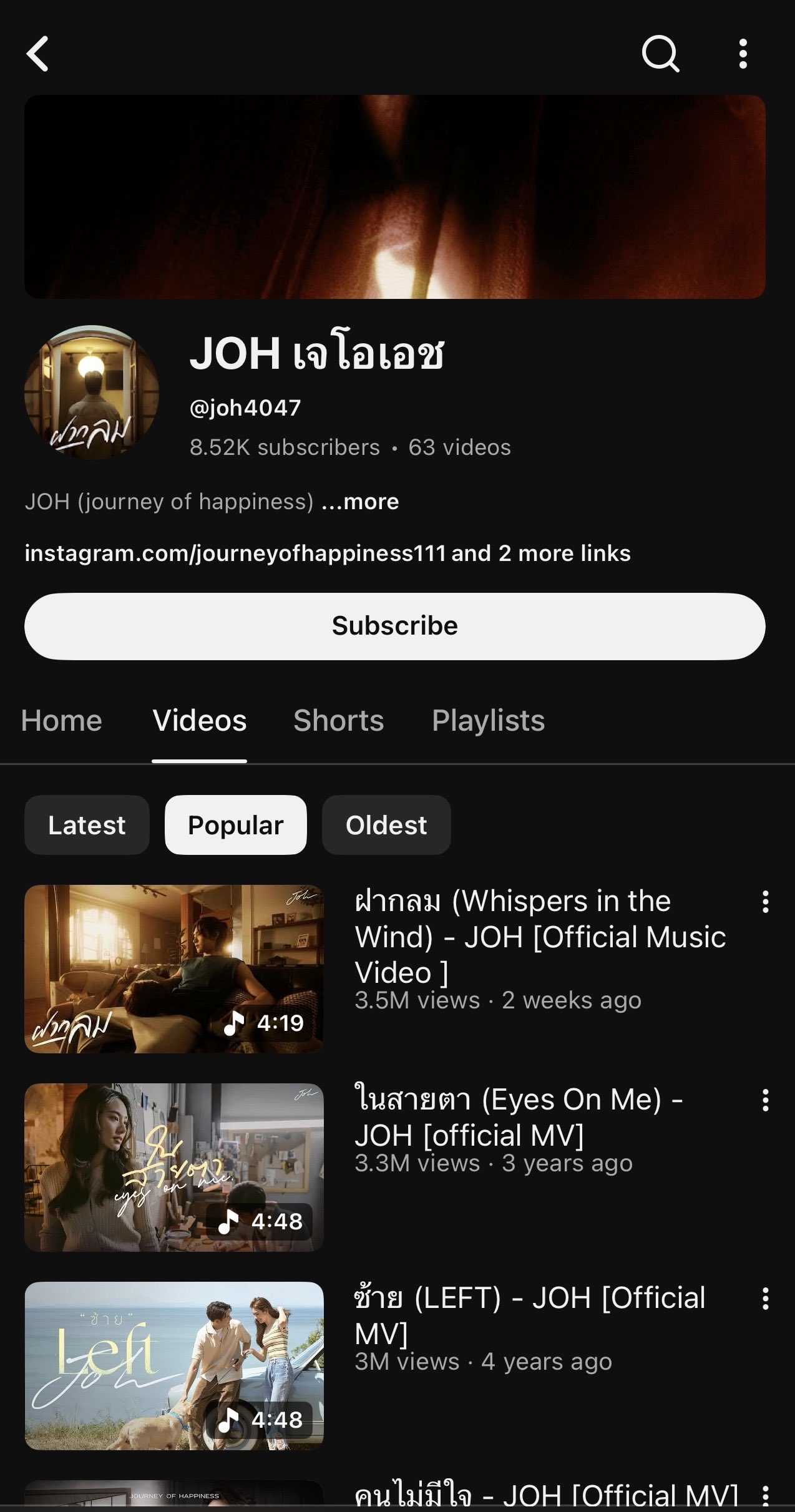
Task: Open the channel overflow menu
Action: pos(743,54)
